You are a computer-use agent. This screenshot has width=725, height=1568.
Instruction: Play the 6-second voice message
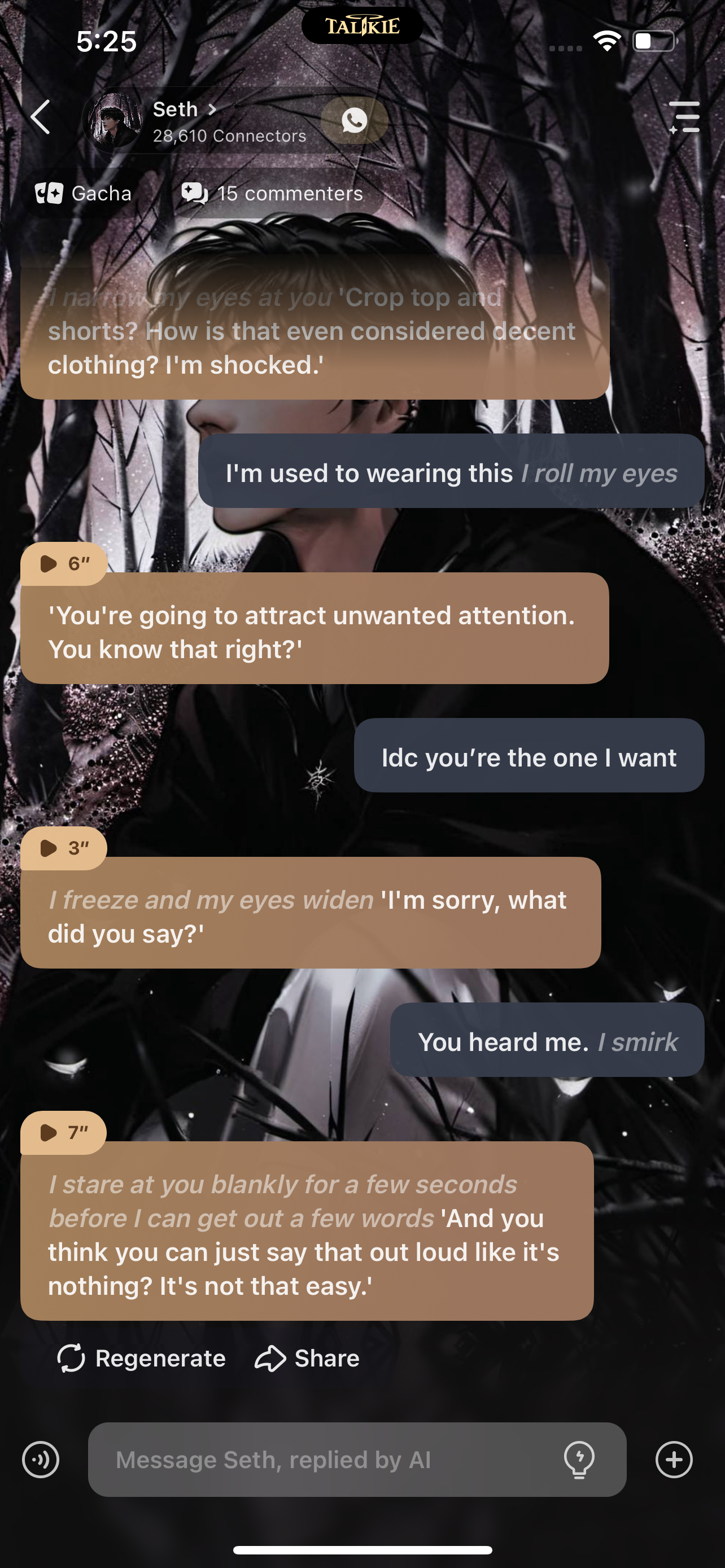point(63,564)
